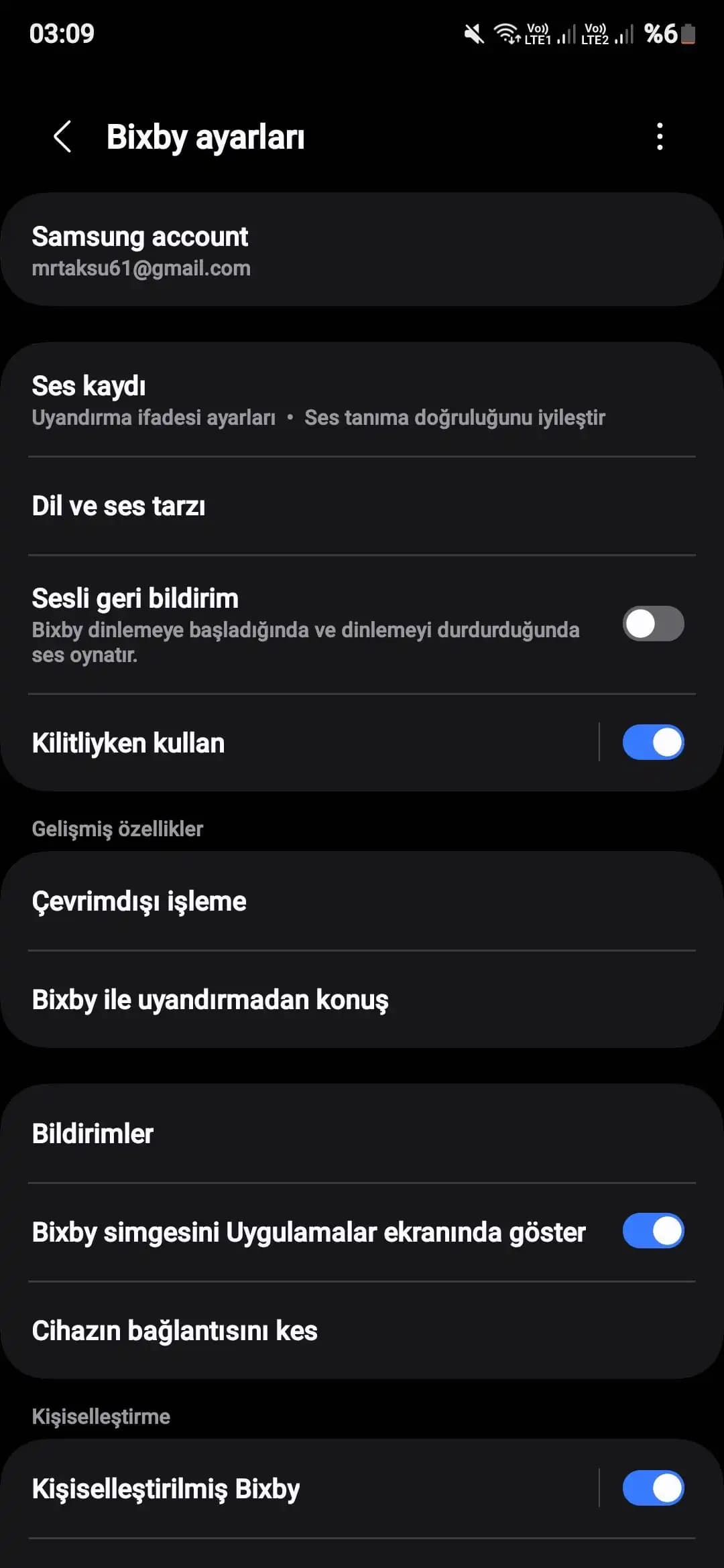724x1568 pixels.
Task: Turn off the Kişiselleştirilmiş Bixby switch
Action: coord(653,1488)
